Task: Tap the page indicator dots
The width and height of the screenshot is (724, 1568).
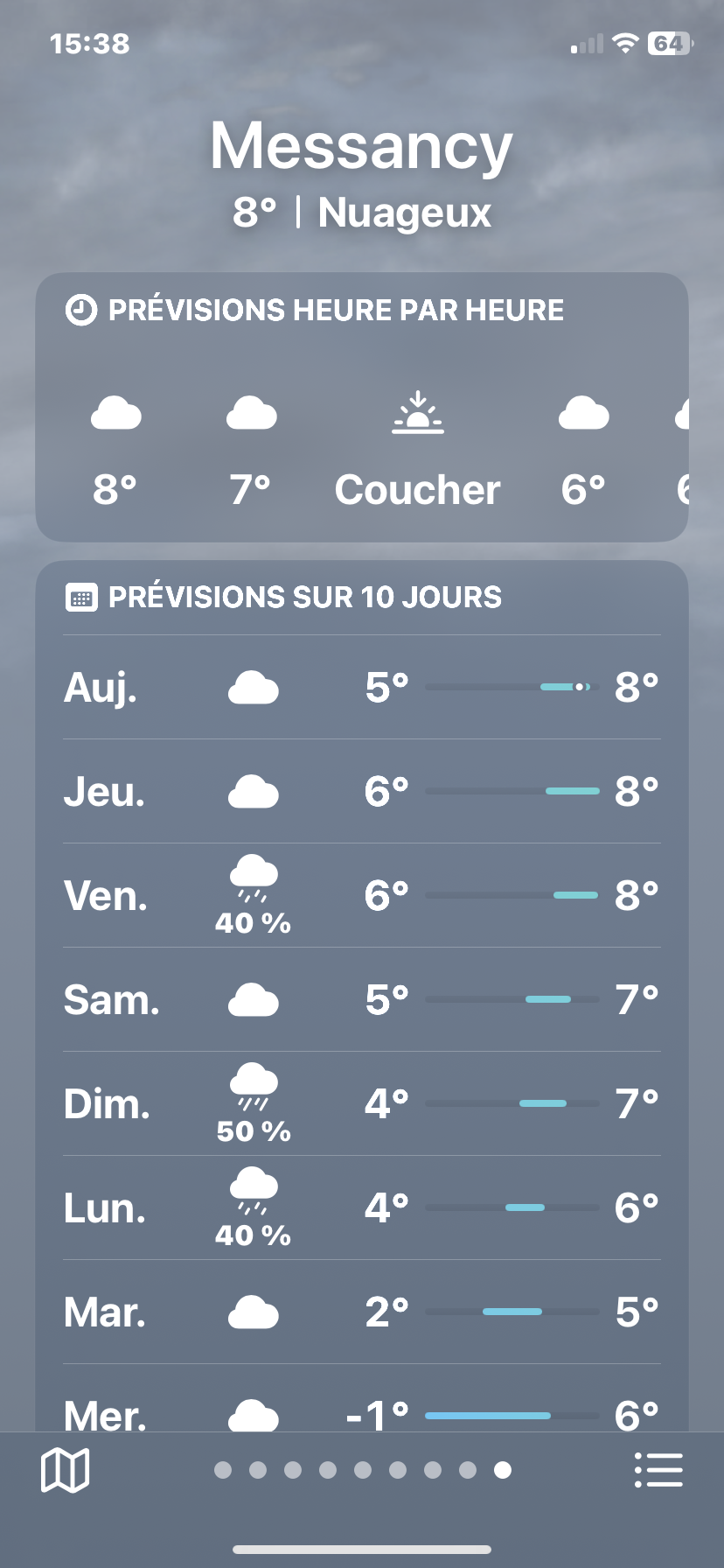Action: point(362,1469)
